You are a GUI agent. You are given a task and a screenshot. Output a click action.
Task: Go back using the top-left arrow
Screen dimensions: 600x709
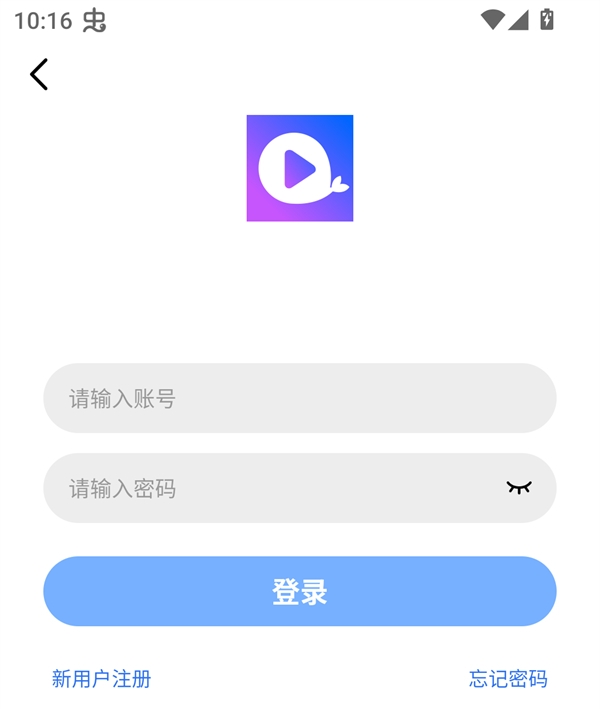coord(39,74)
